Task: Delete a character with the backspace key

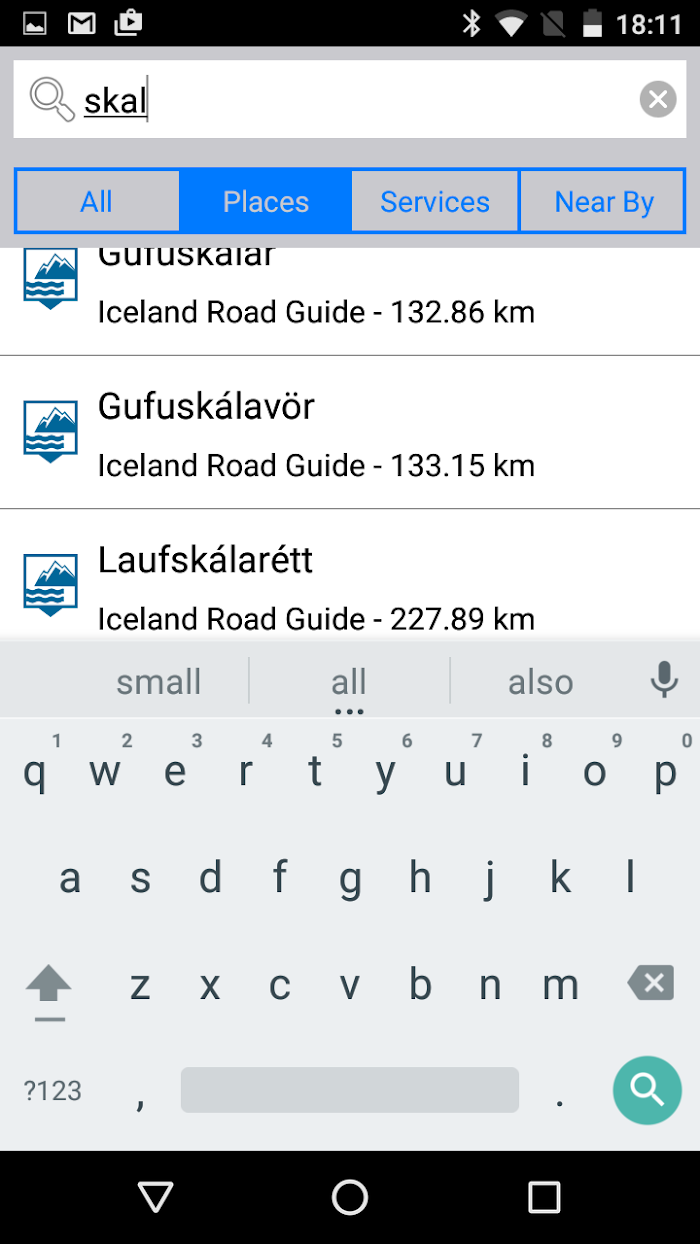Action: [x=651, y=984]
